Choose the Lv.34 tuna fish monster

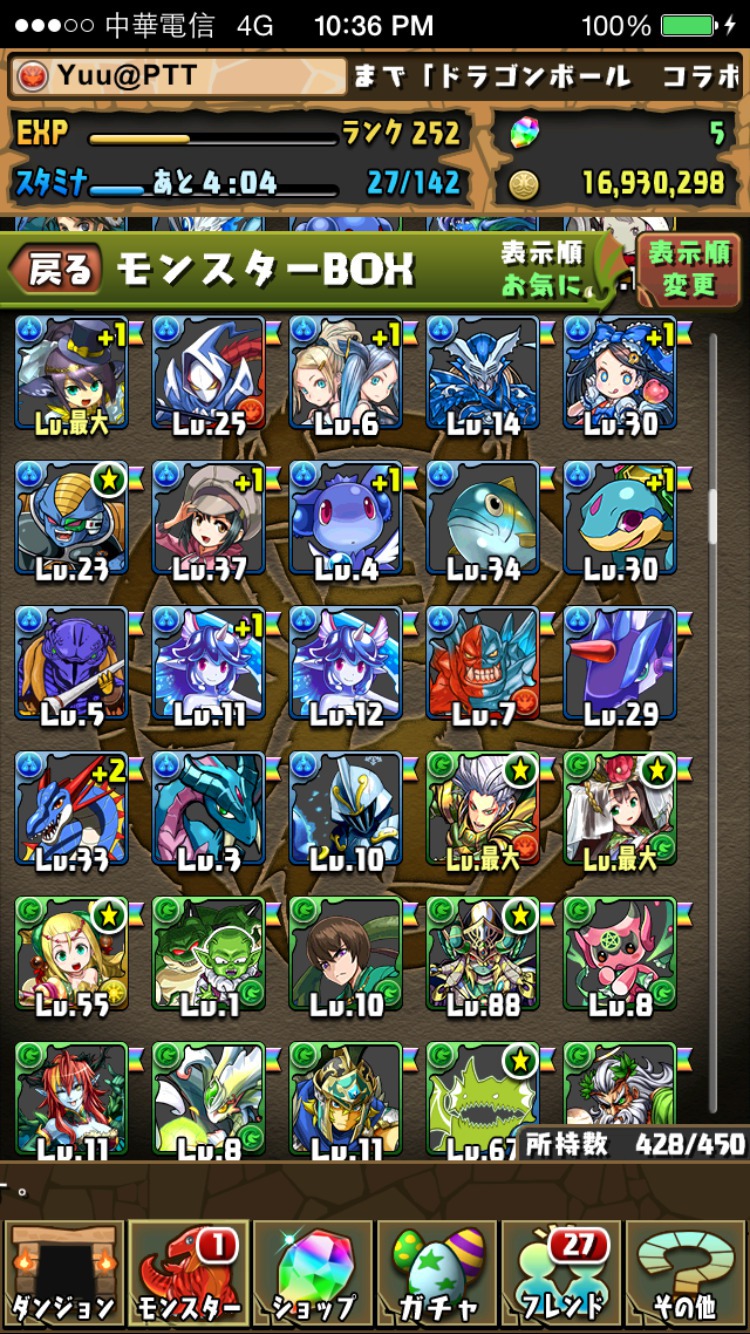(x=483, y=520)
